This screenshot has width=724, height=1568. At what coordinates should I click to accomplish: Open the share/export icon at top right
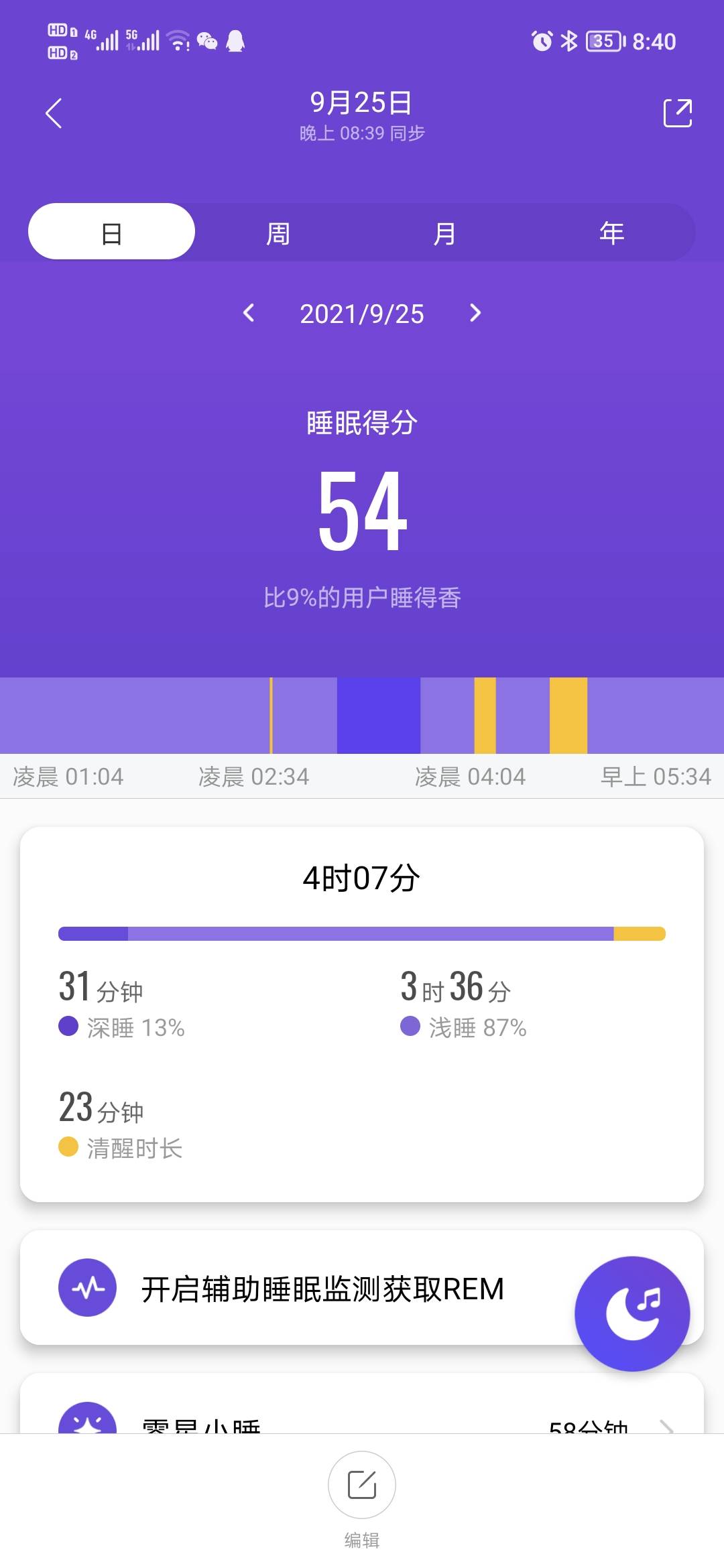(x=678, y=113)
